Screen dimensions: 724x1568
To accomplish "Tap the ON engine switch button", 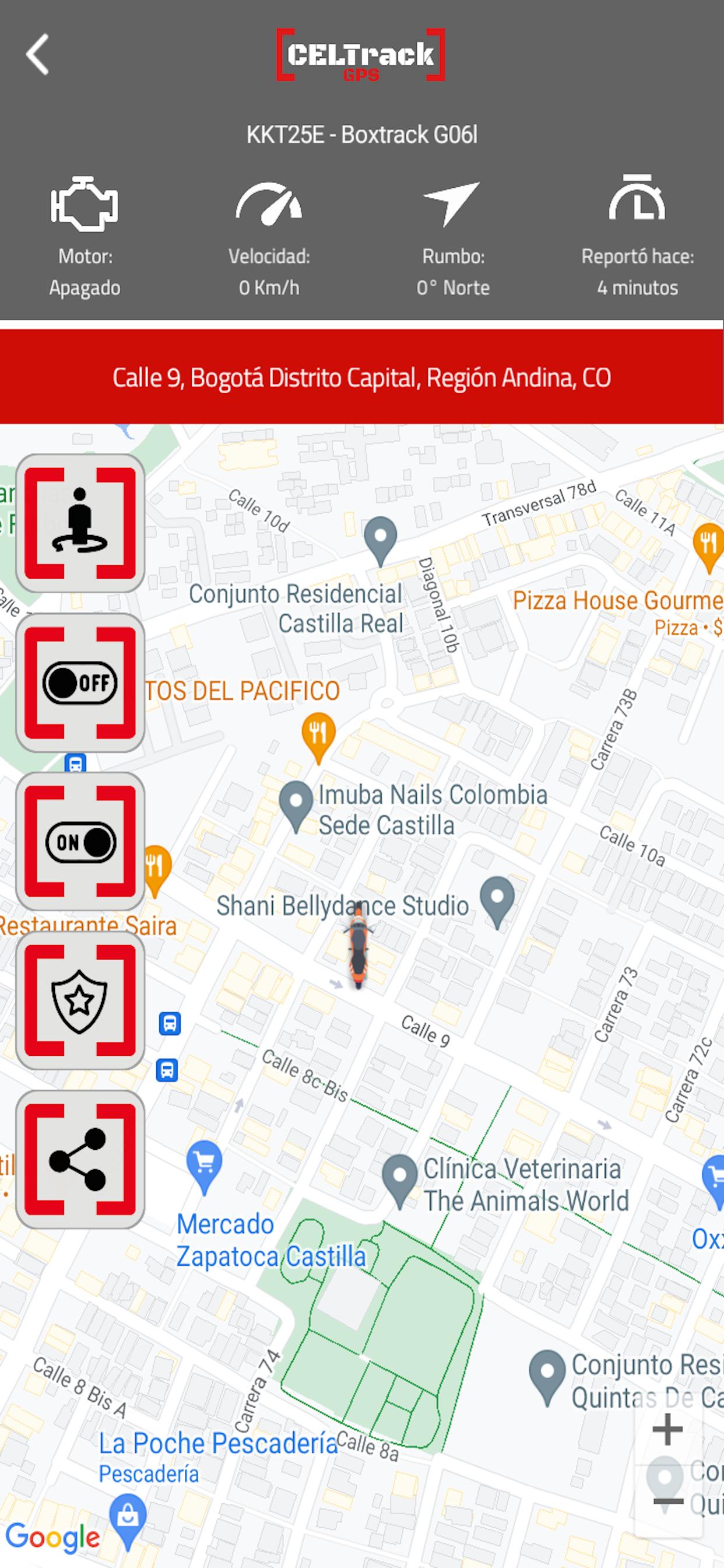I will pos(80,842).
